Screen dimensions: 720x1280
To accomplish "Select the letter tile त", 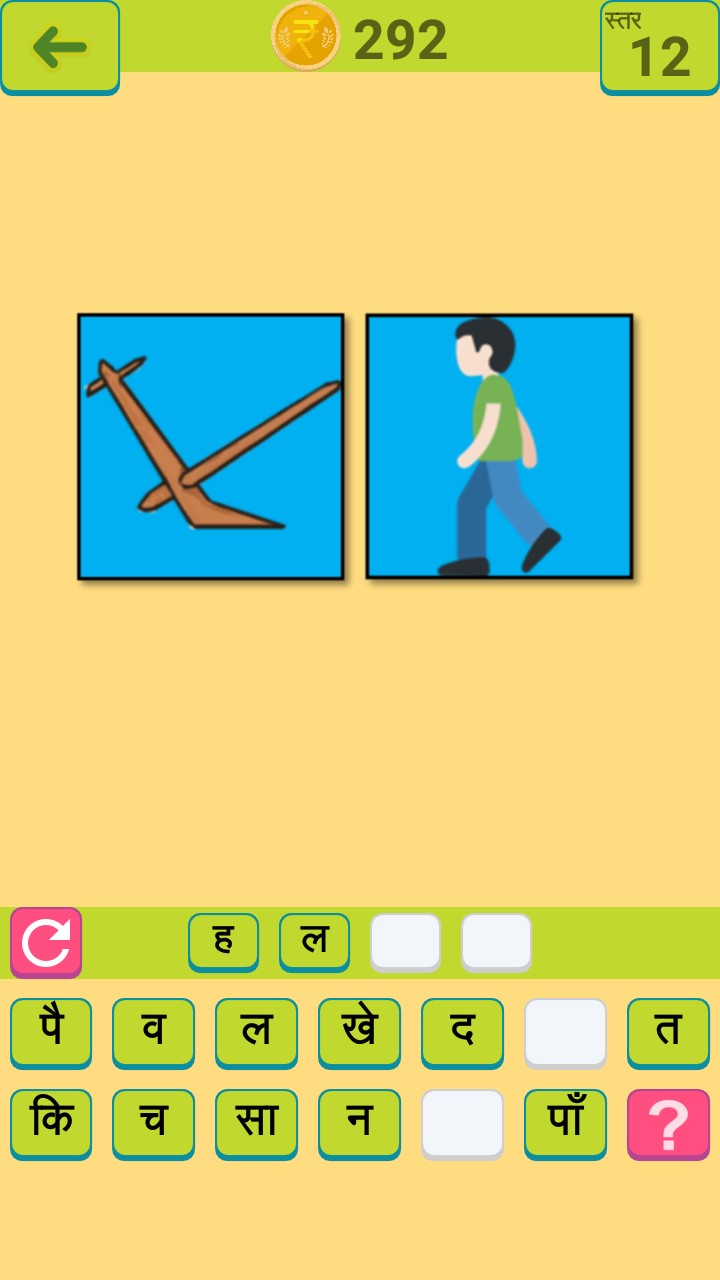I will pyautogui.click(x=668, y=1032).
